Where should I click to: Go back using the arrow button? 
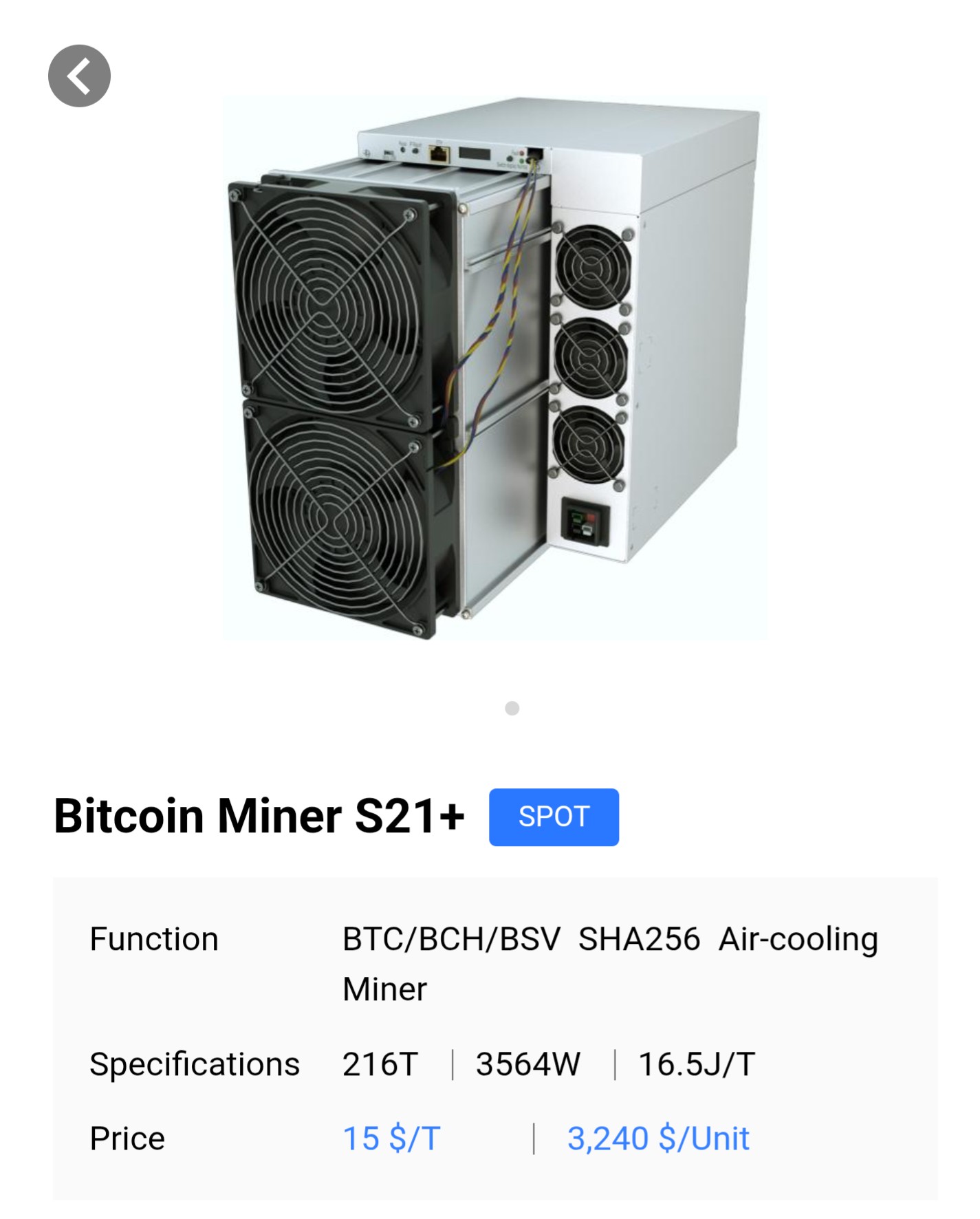(79, 76)
